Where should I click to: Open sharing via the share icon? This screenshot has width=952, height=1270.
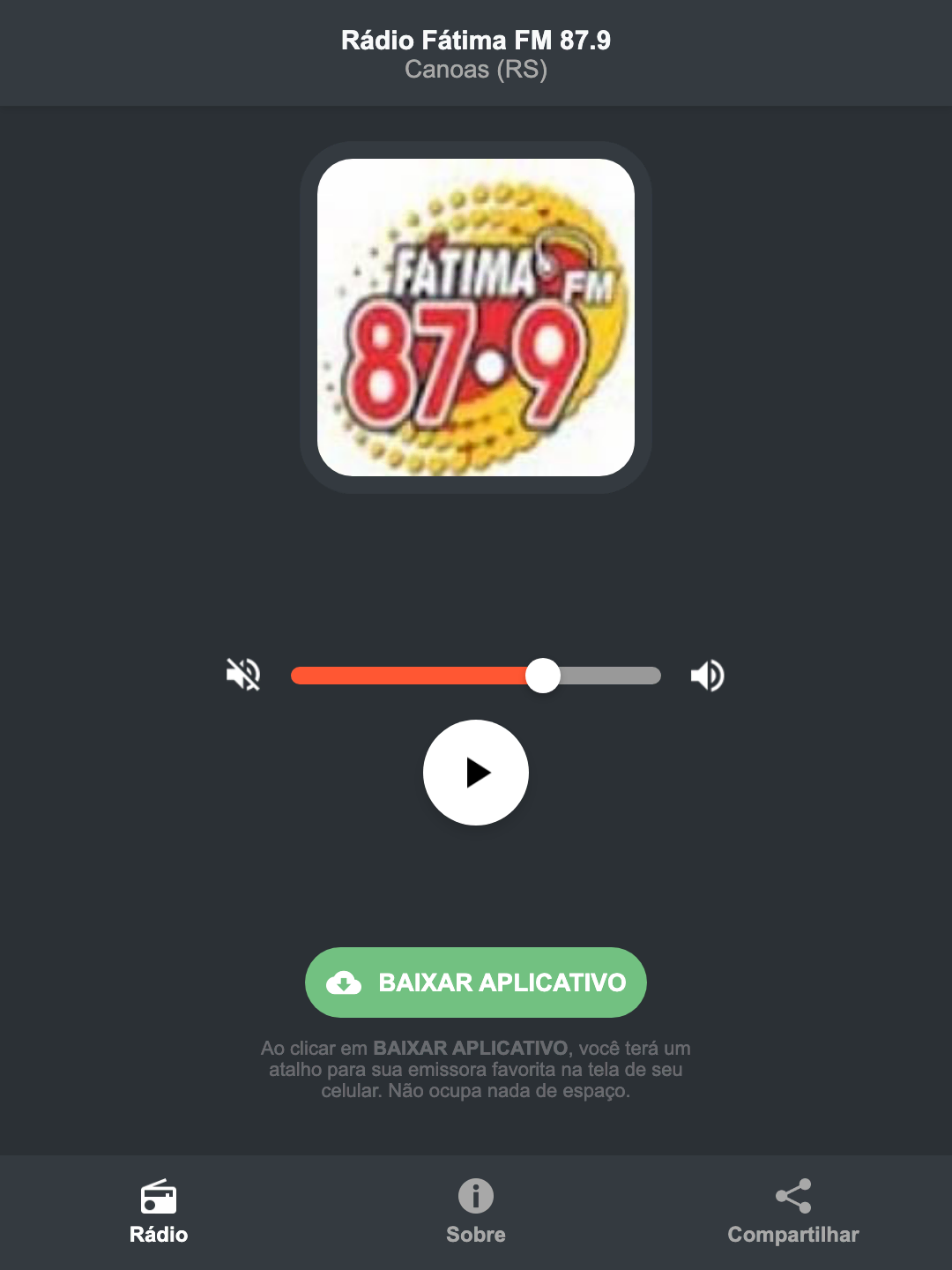pos(792,1197)
